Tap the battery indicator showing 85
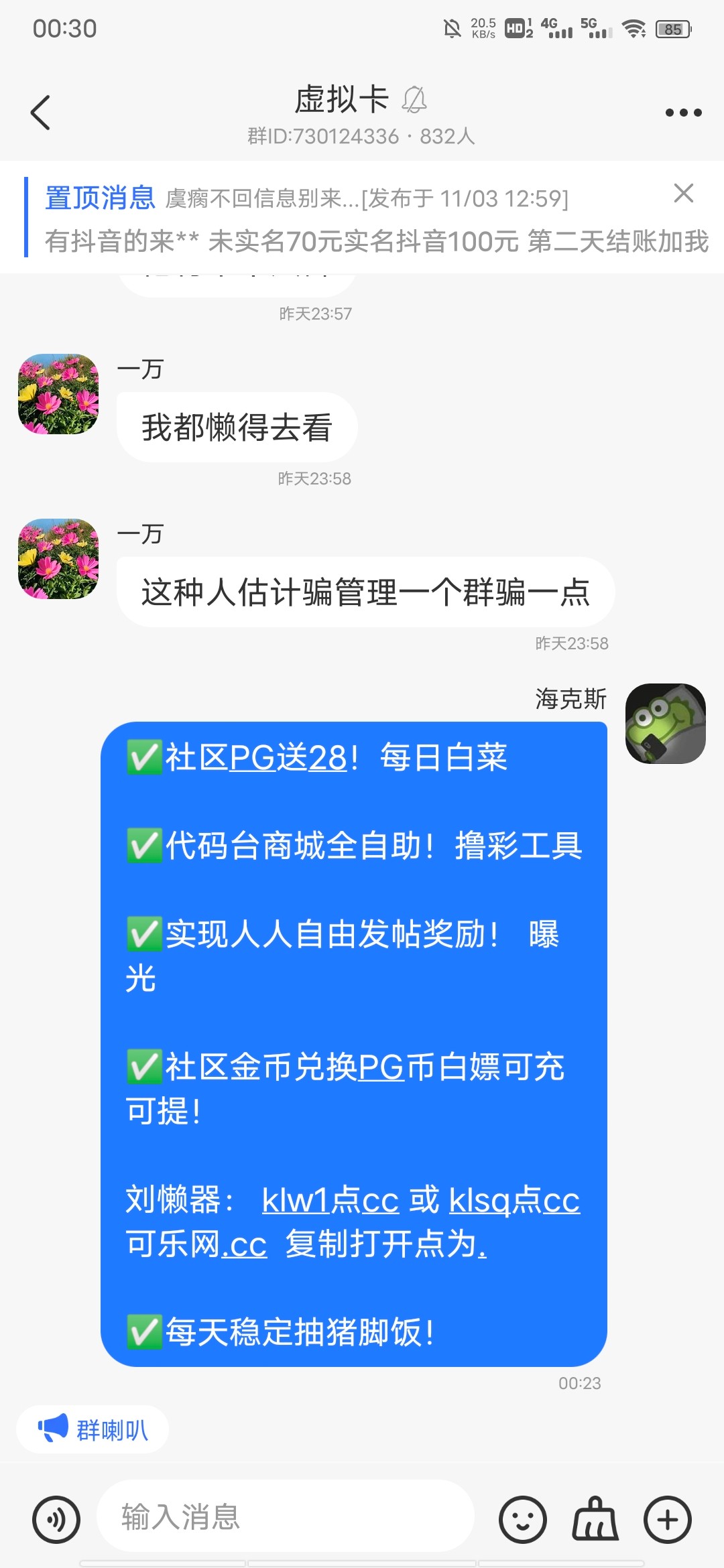This screenshot has width=724, height=1568. point(672,29)
